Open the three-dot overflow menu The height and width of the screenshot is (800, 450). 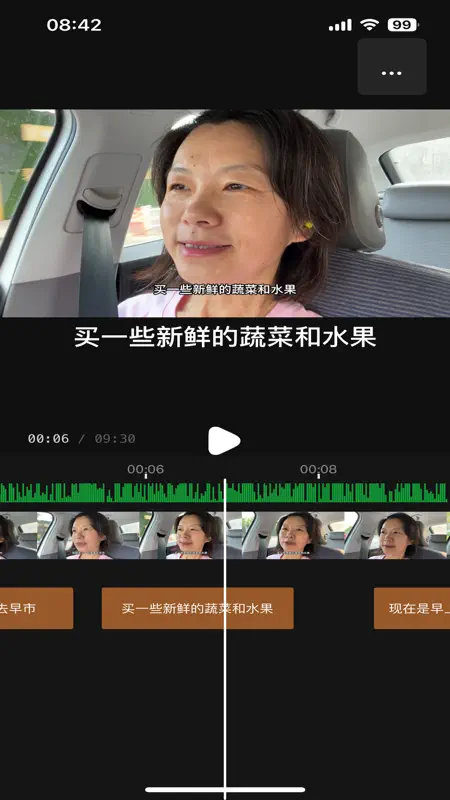[392, 66]
